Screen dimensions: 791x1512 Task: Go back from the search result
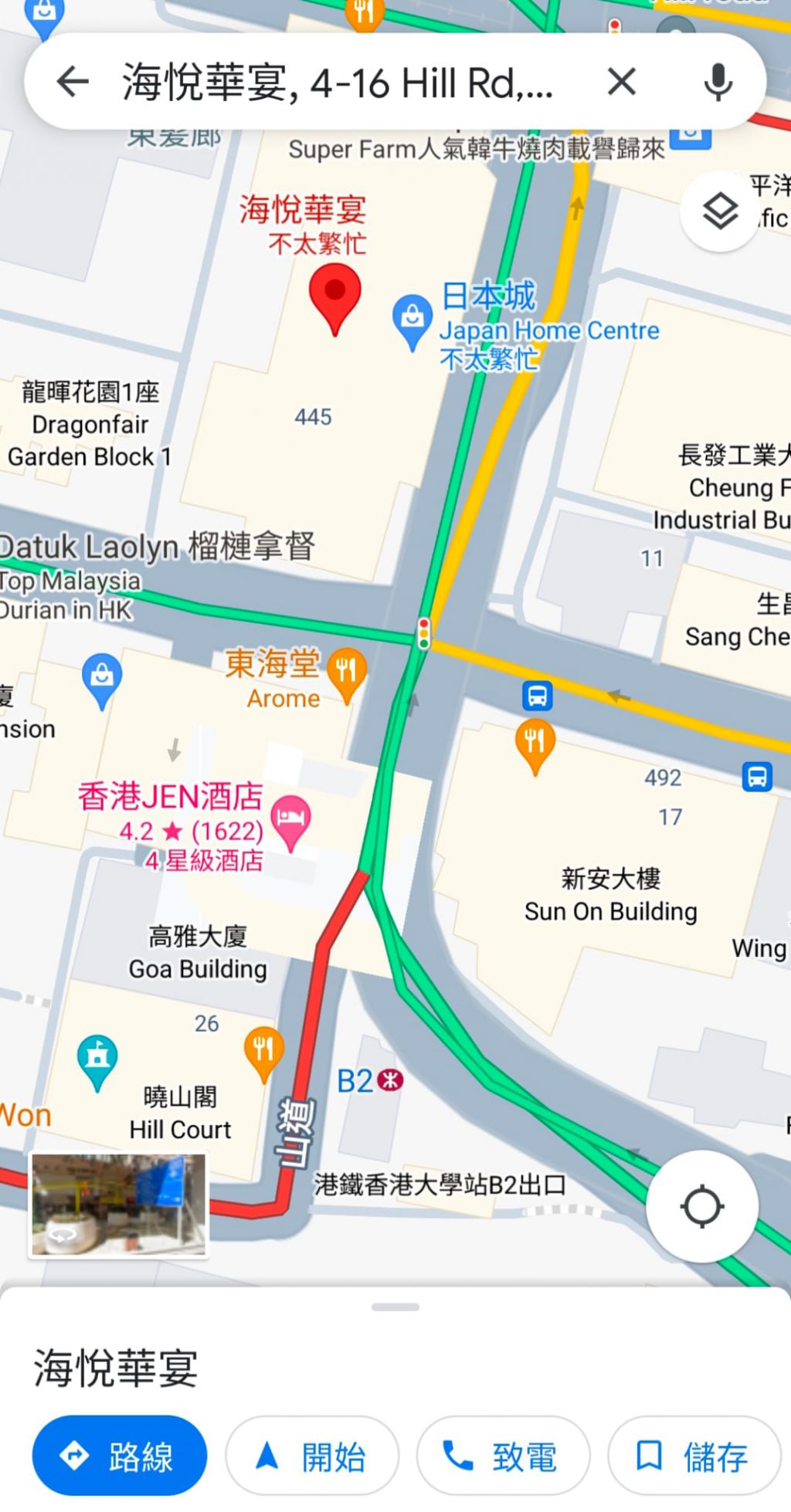click(73, 82)
